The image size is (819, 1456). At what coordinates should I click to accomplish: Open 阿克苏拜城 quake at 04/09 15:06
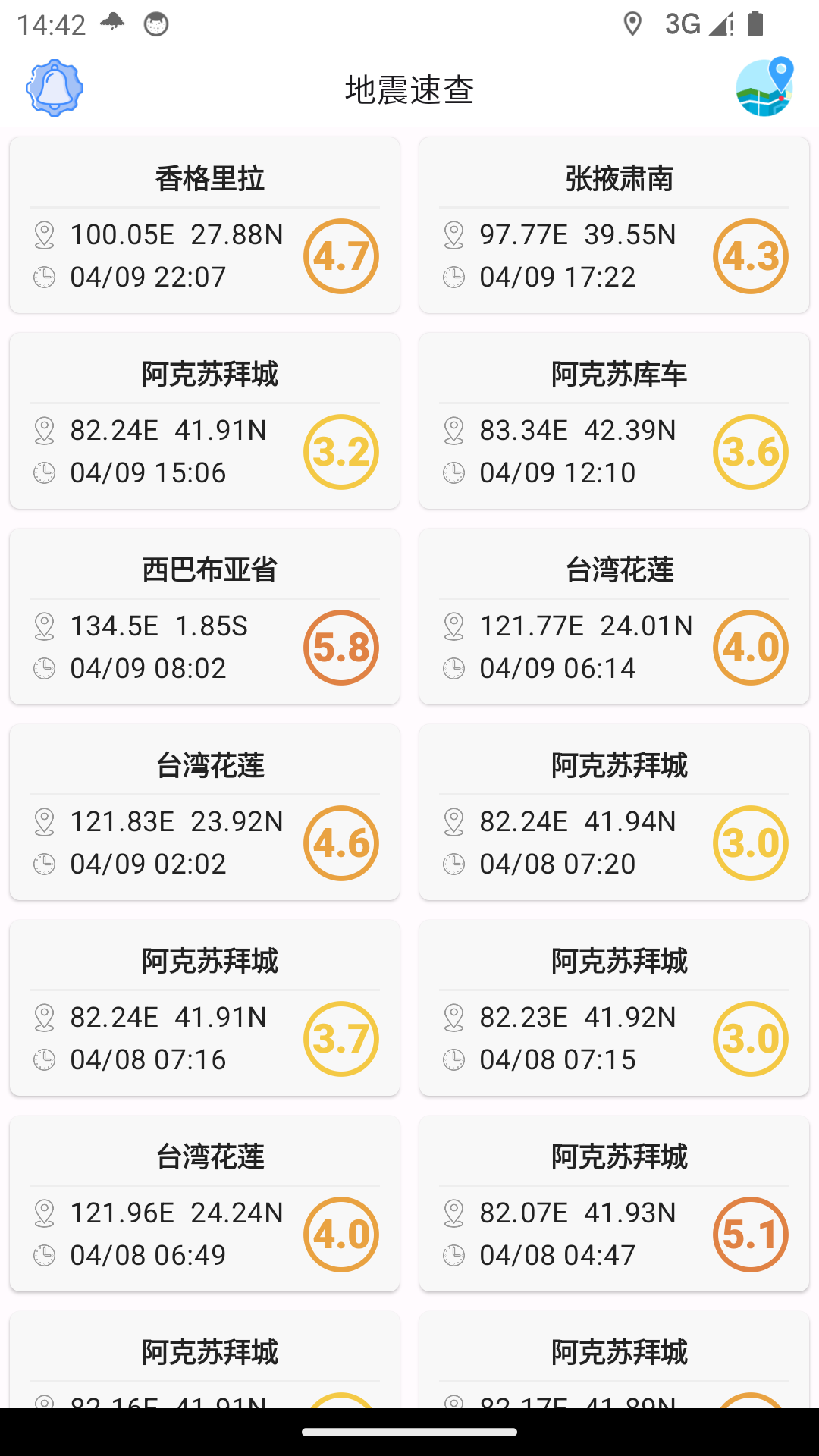click(205, 421)
